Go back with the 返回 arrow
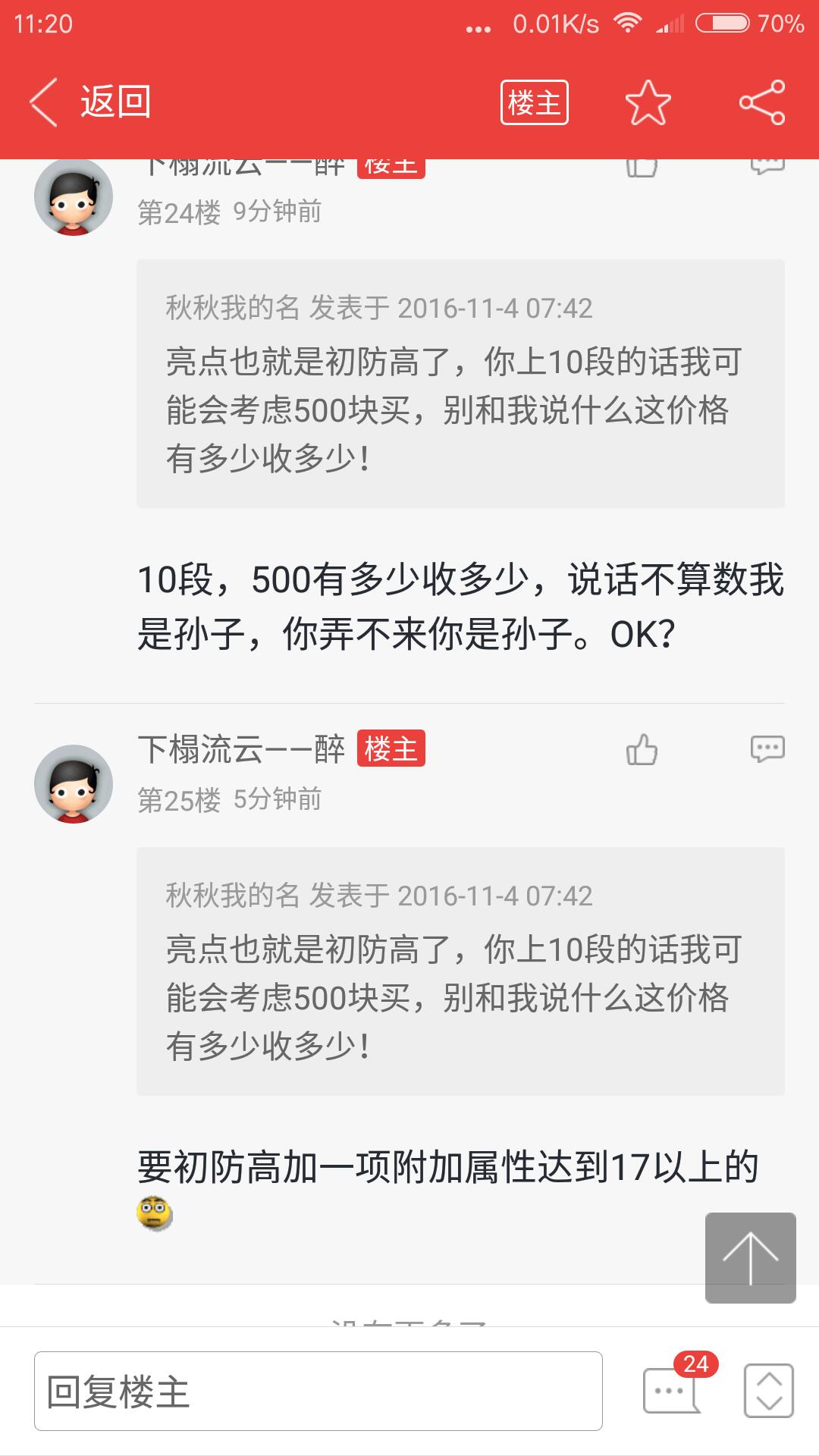 (x=89, y=102)
